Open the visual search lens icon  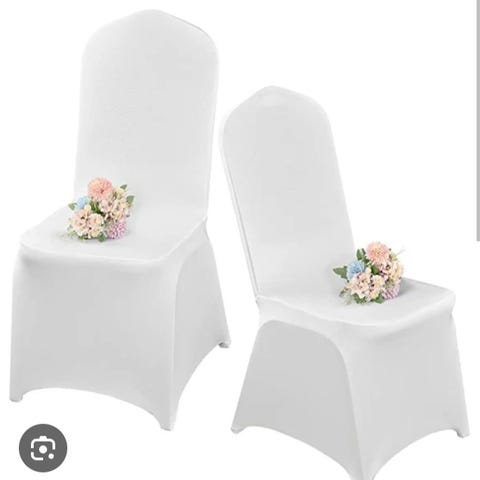coord(43,448)
